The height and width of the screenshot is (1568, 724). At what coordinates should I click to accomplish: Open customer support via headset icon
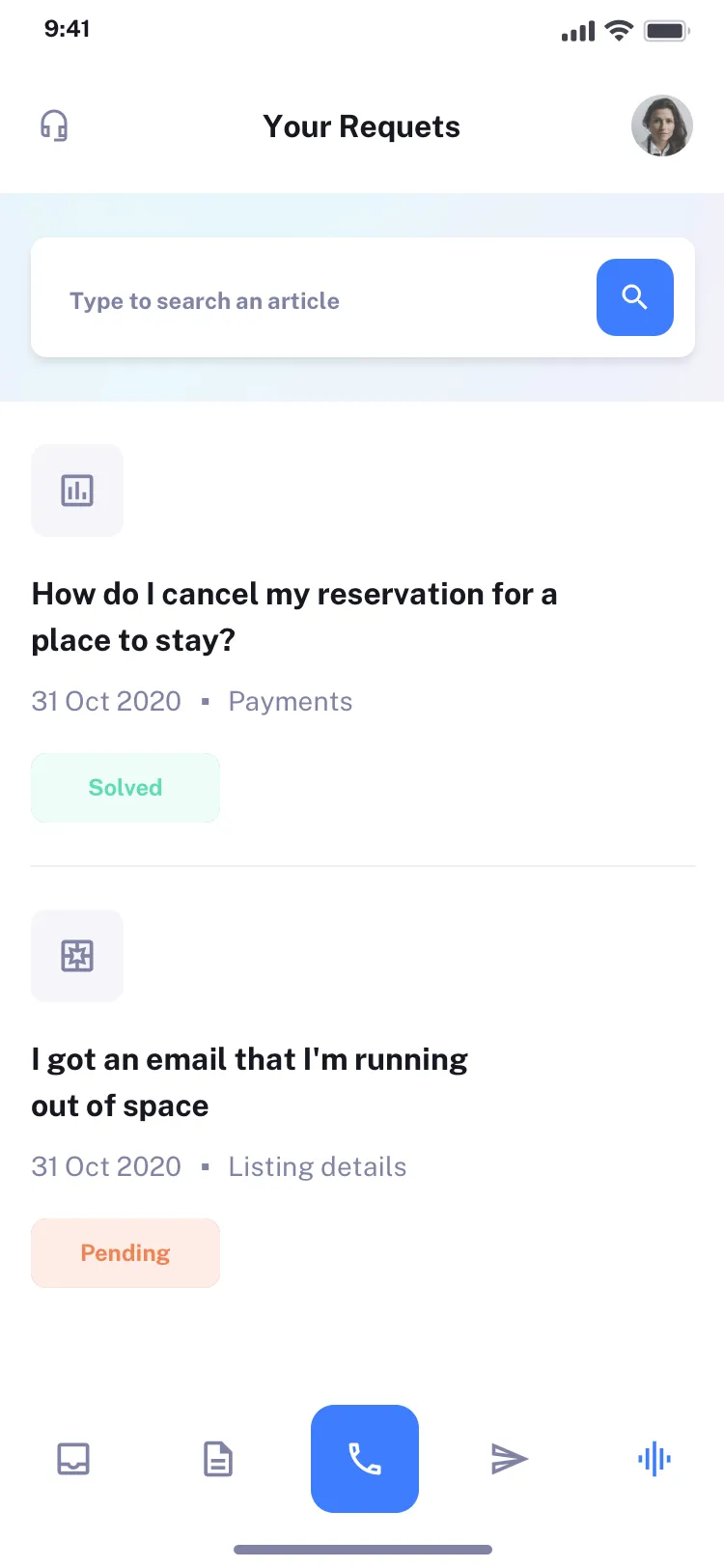click(54, 126)
